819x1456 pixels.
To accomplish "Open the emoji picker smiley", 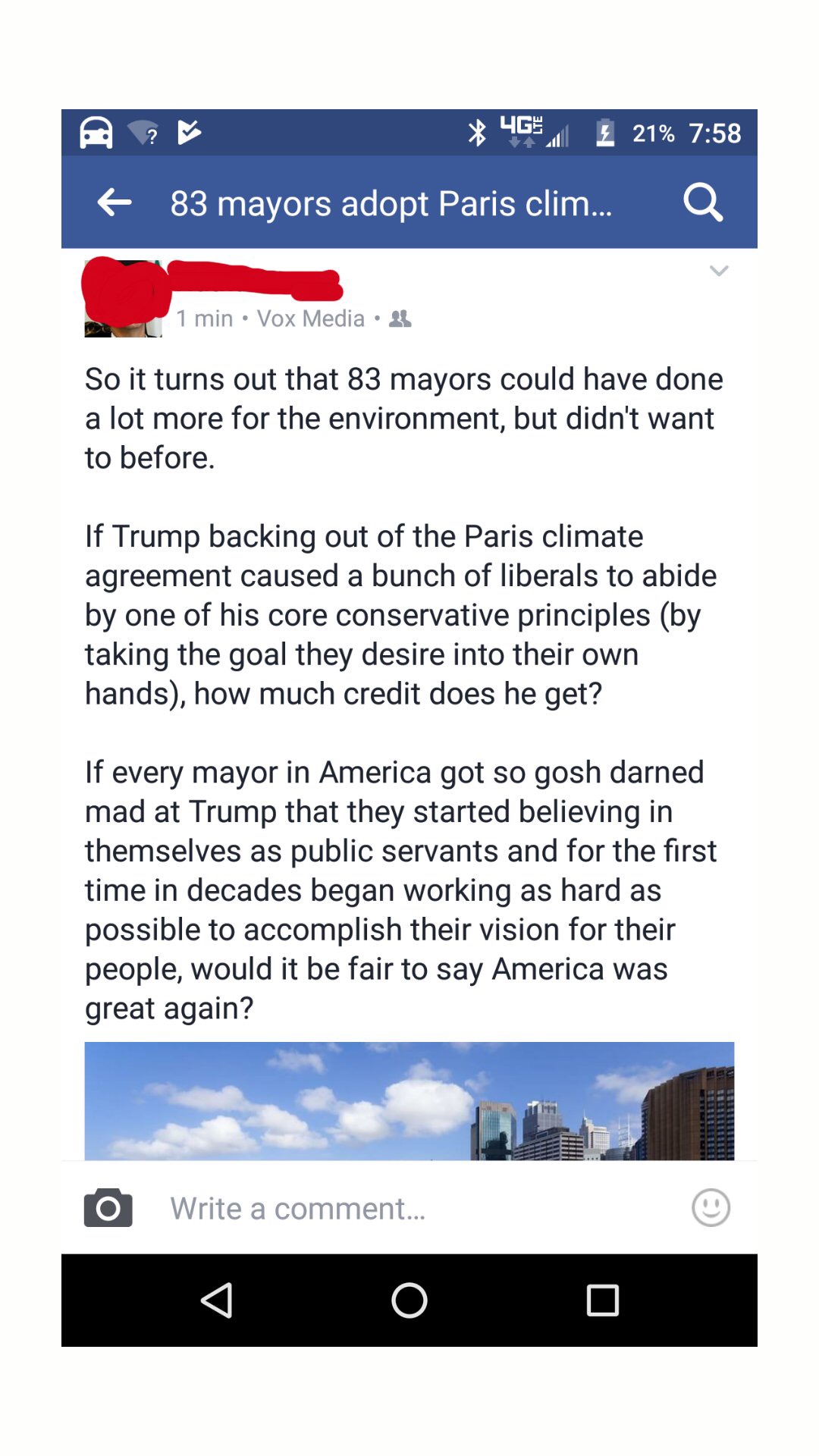I will point(711,1207).
